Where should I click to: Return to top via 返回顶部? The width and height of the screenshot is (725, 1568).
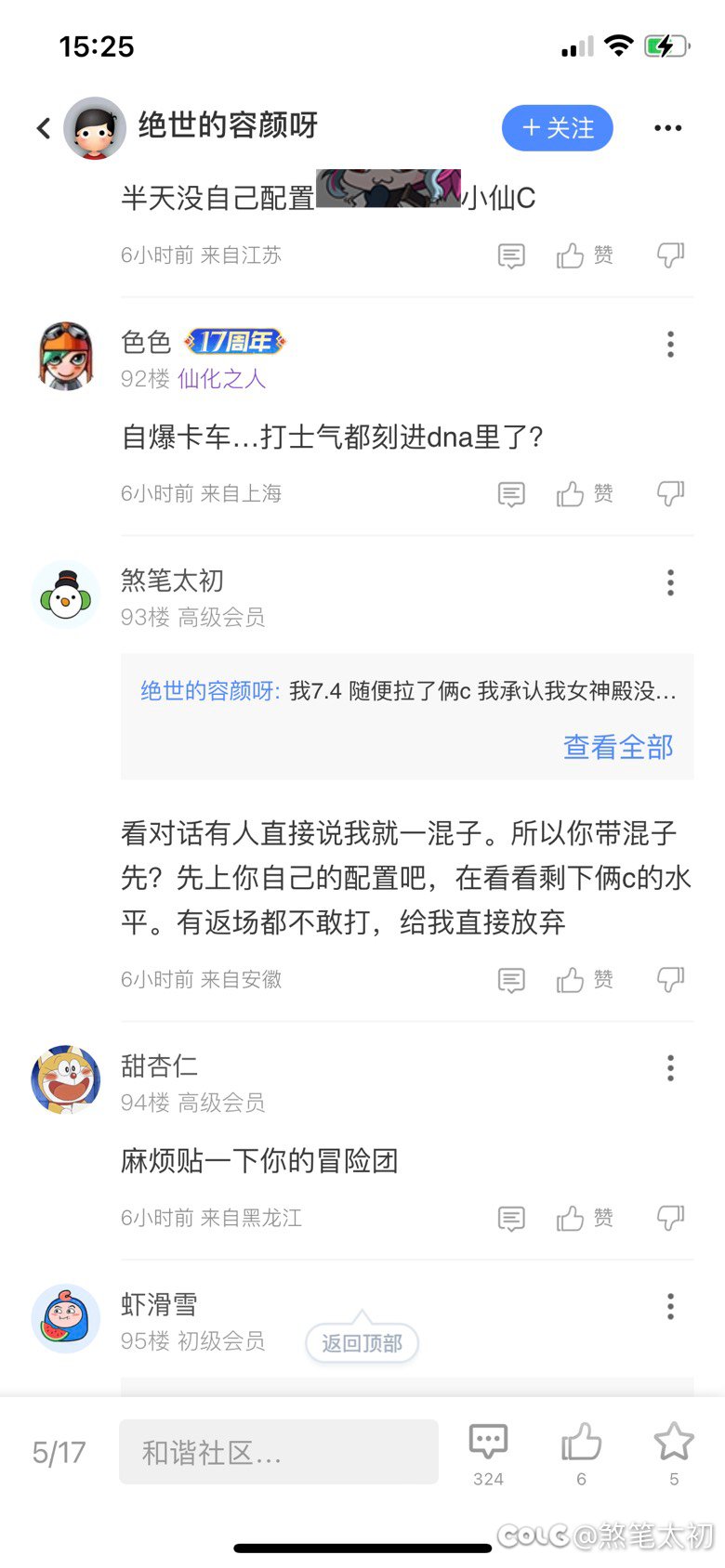coord(362,1342)
